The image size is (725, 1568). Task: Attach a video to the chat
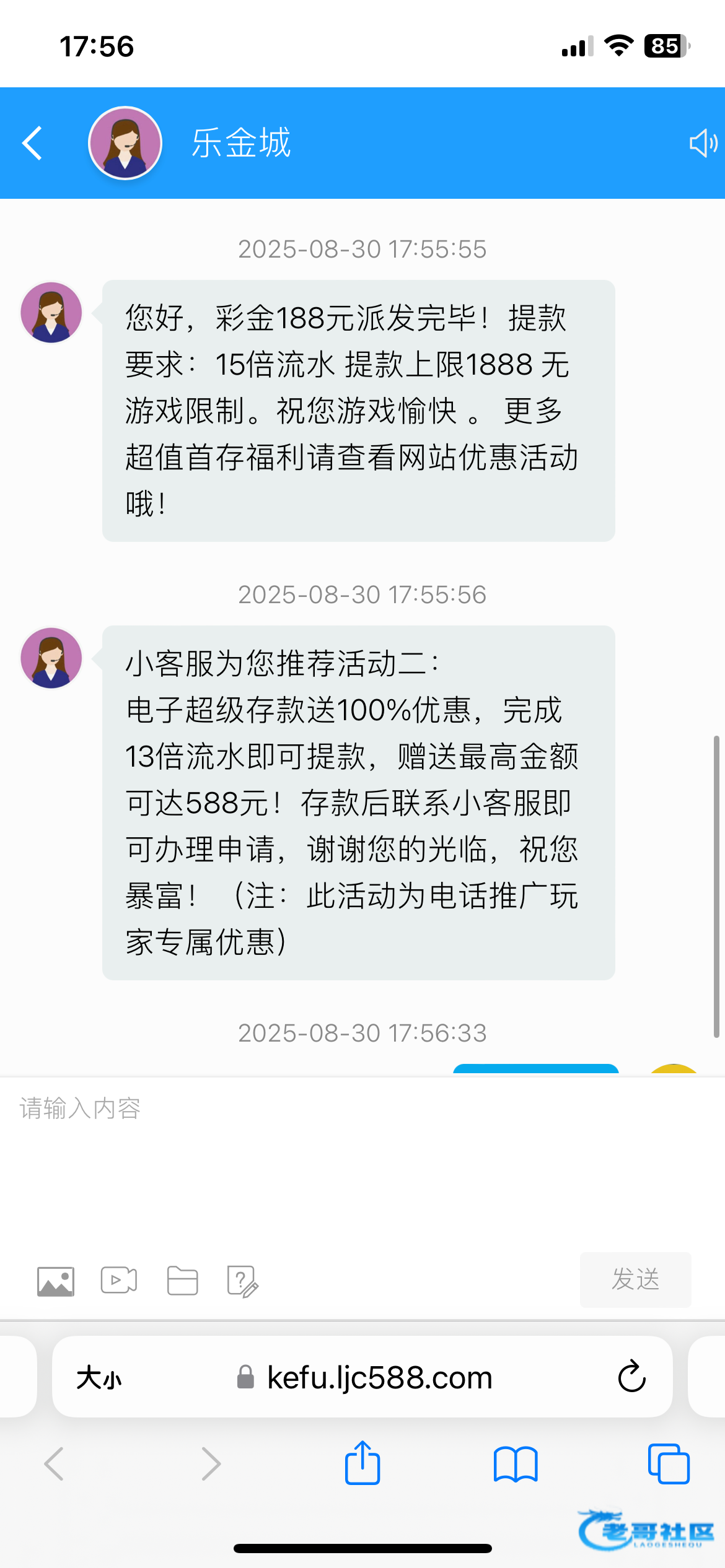(x=119, y=1281)
